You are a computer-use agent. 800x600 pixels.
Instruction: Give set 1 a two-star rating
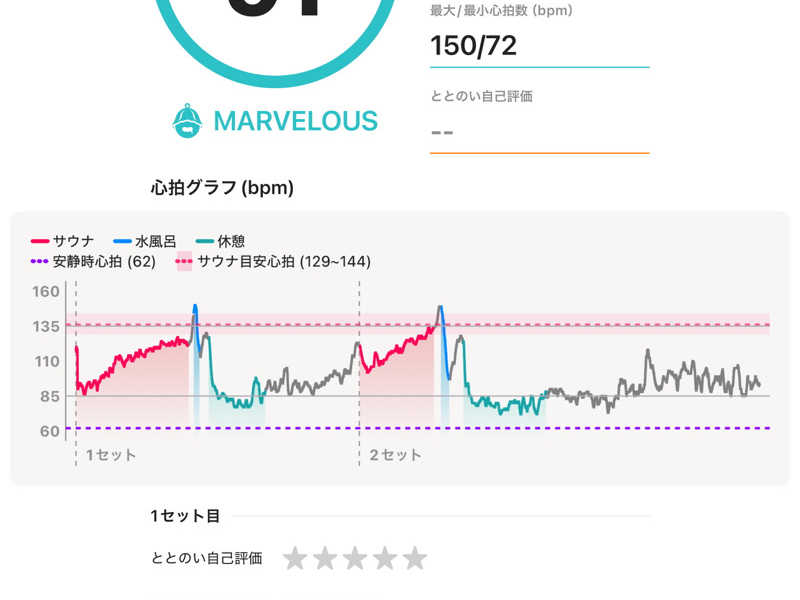pyautogui.click(x=325, y=558)
